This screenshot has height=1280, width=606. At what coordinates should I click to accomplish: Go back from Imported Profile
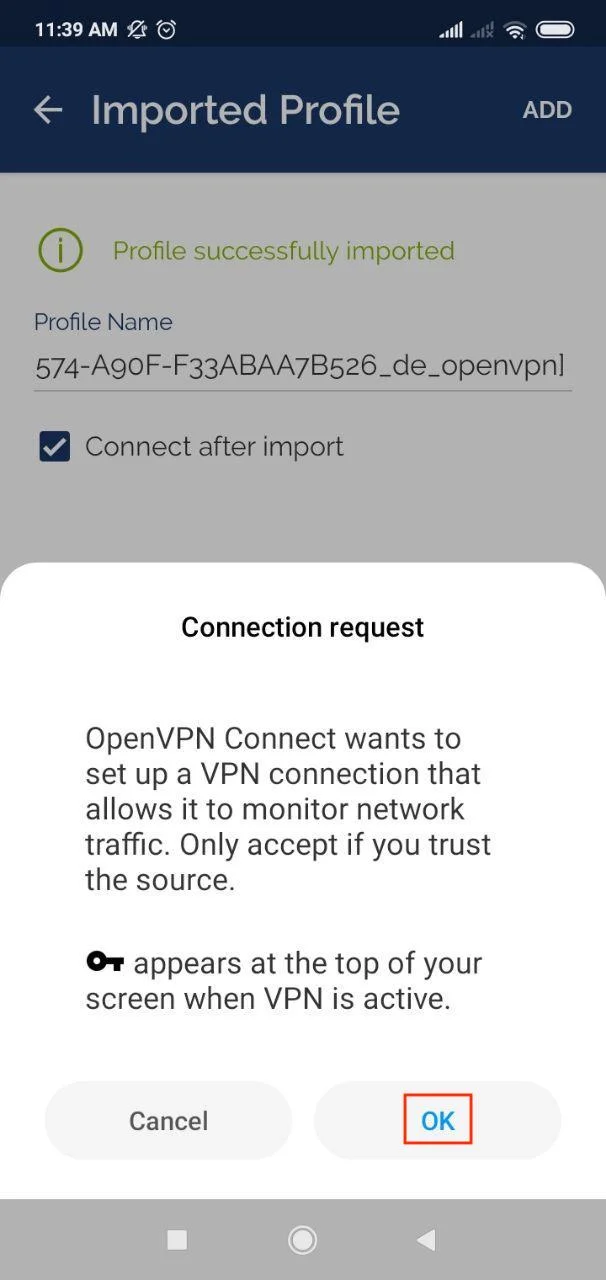(48, 110)
